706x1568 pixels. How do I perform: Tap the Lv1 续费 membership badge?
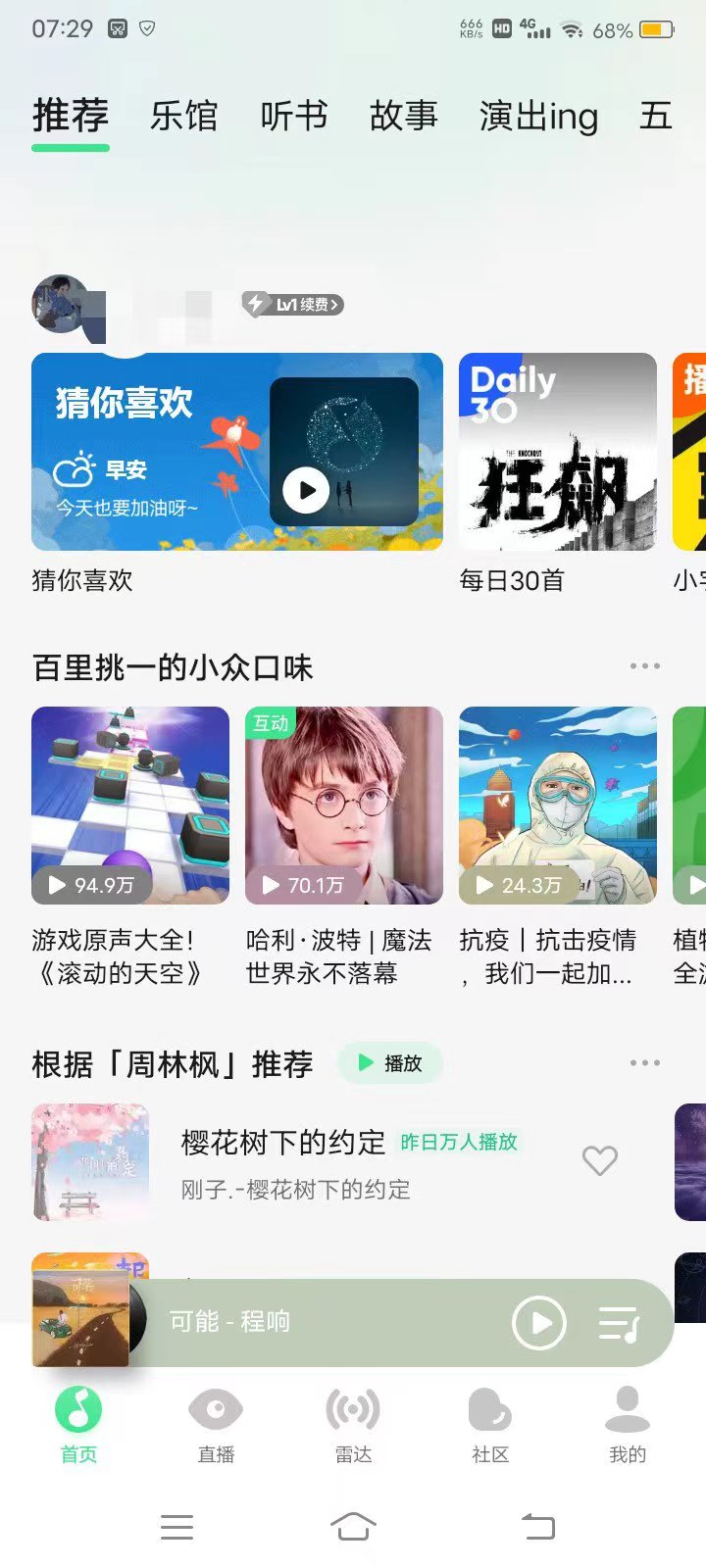point(293,305)
